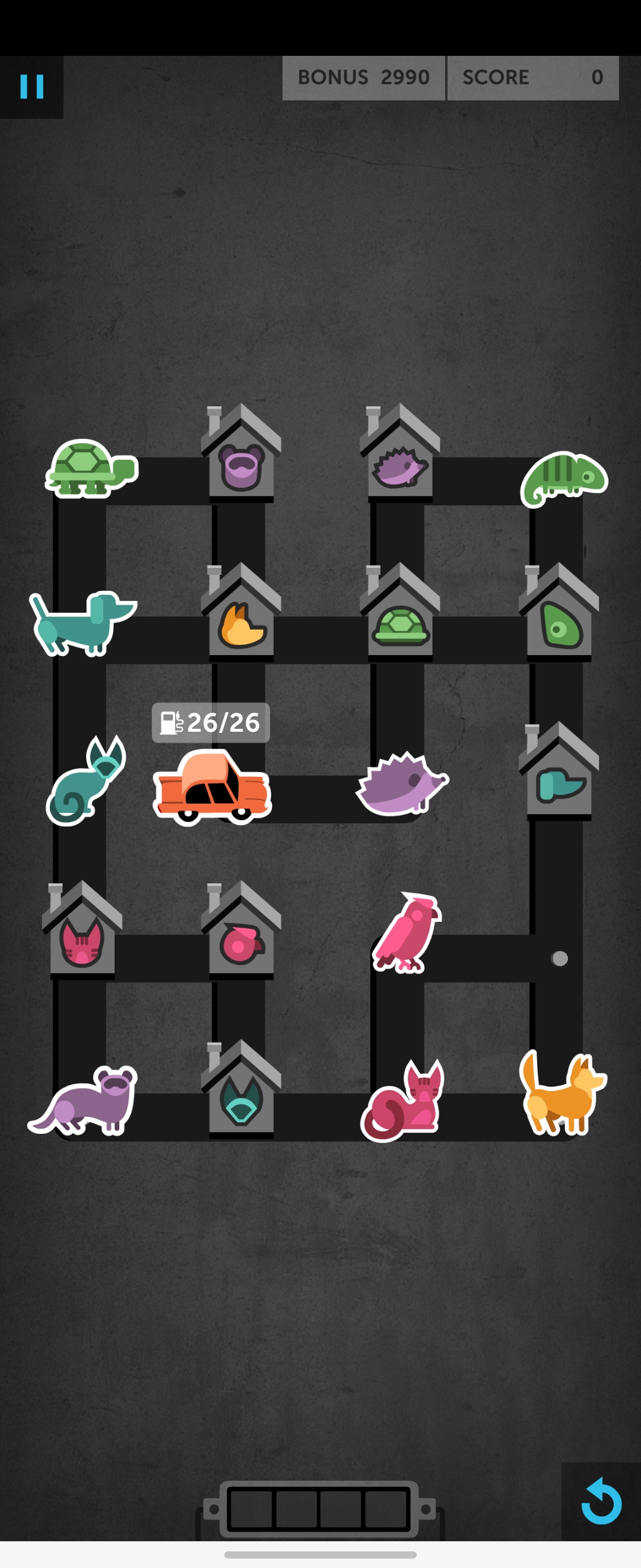Tap the house with the fox icon
This screenshot has width=641, height=1568.
[242, 615]
